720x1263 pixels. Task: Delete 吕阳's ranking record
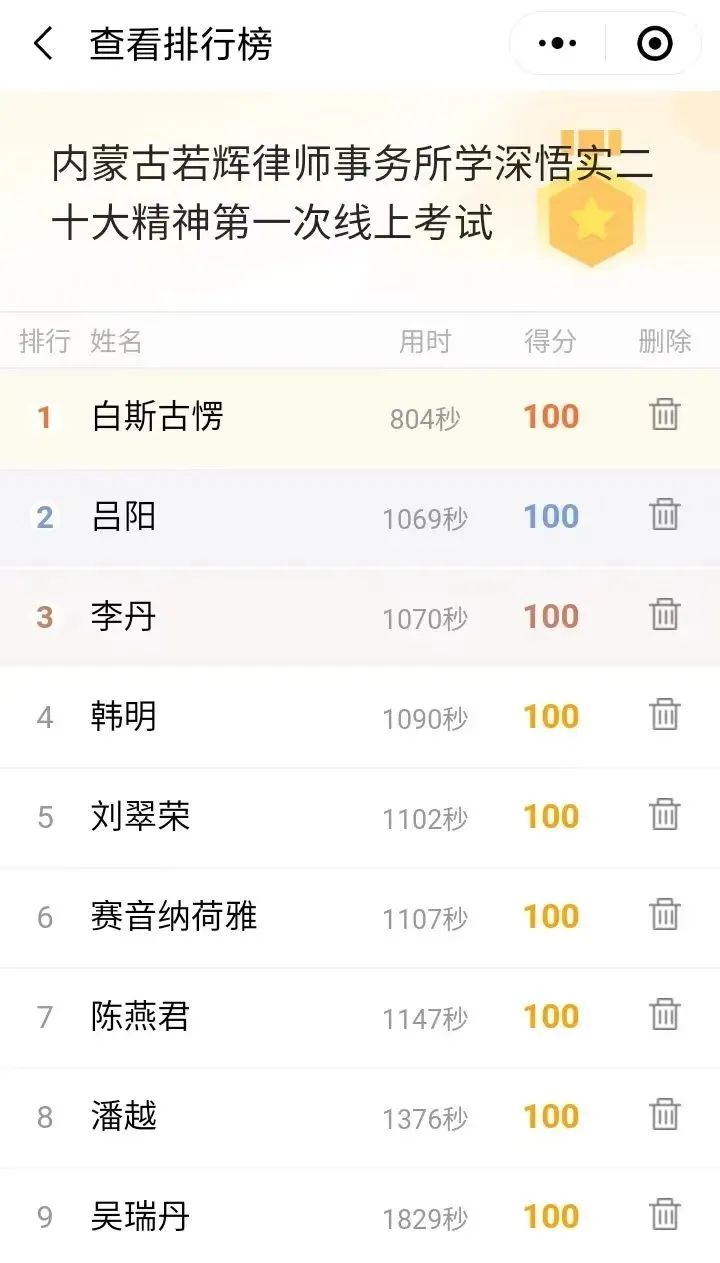click(665, 514)
